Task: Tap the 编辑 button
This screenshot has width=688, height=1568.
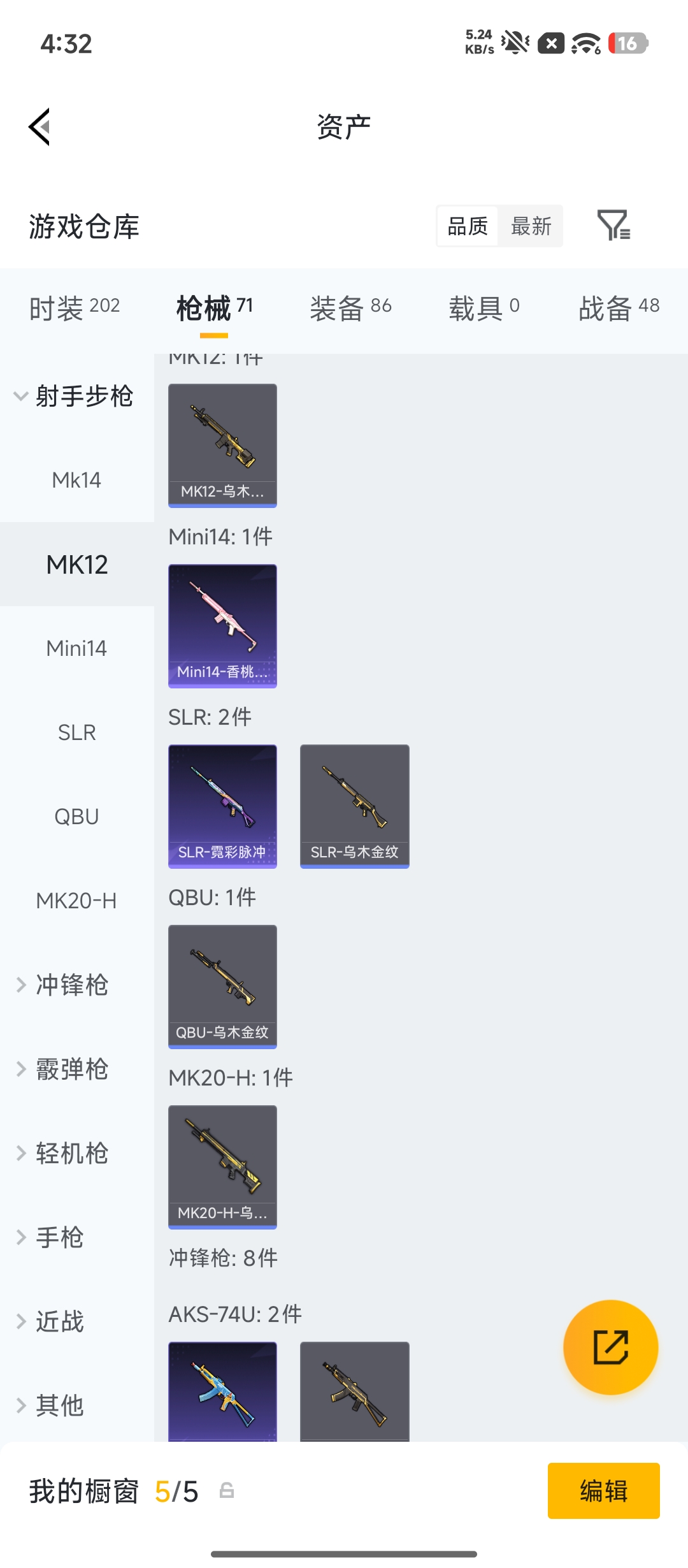Action: coord(603,1492)
